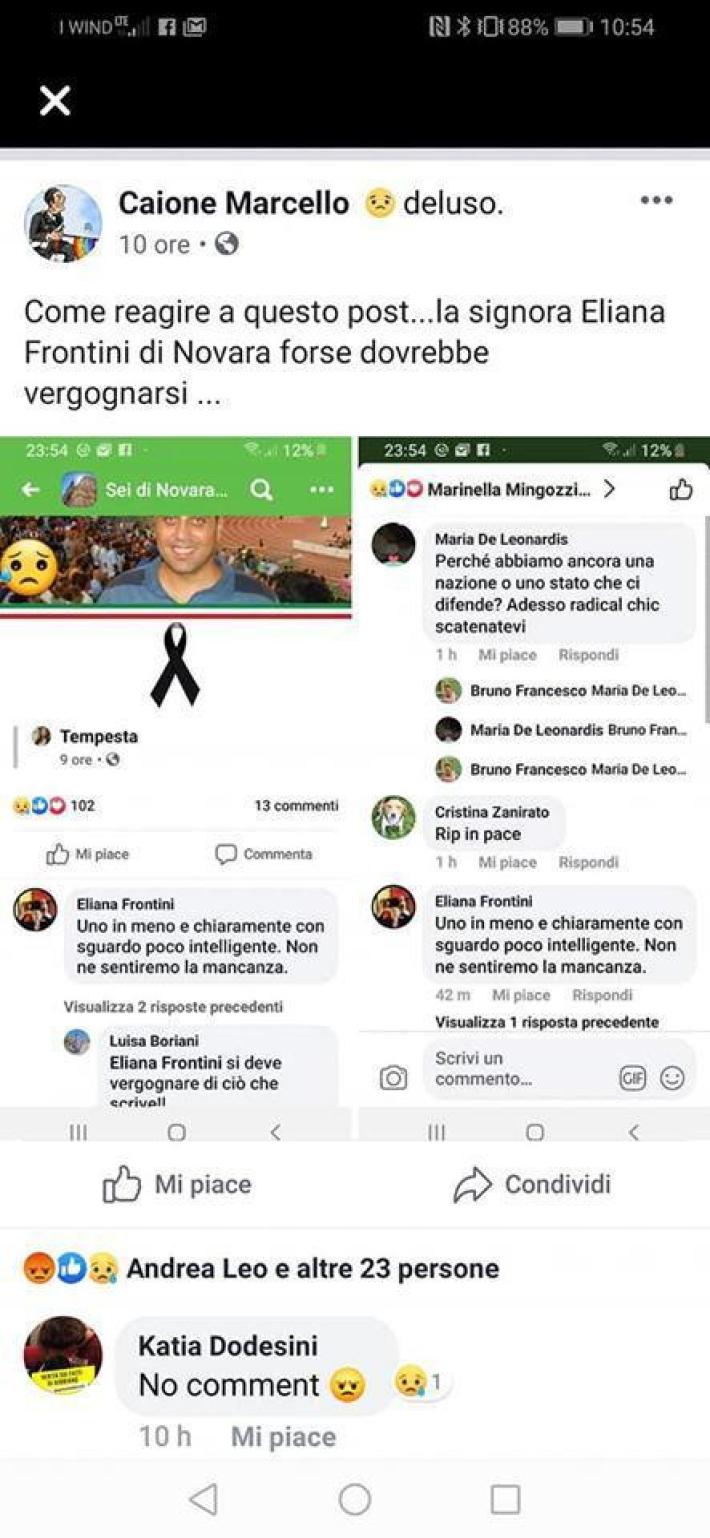Share the post with Condividi
This screenshot has width=710, height=1538.
532,1185
